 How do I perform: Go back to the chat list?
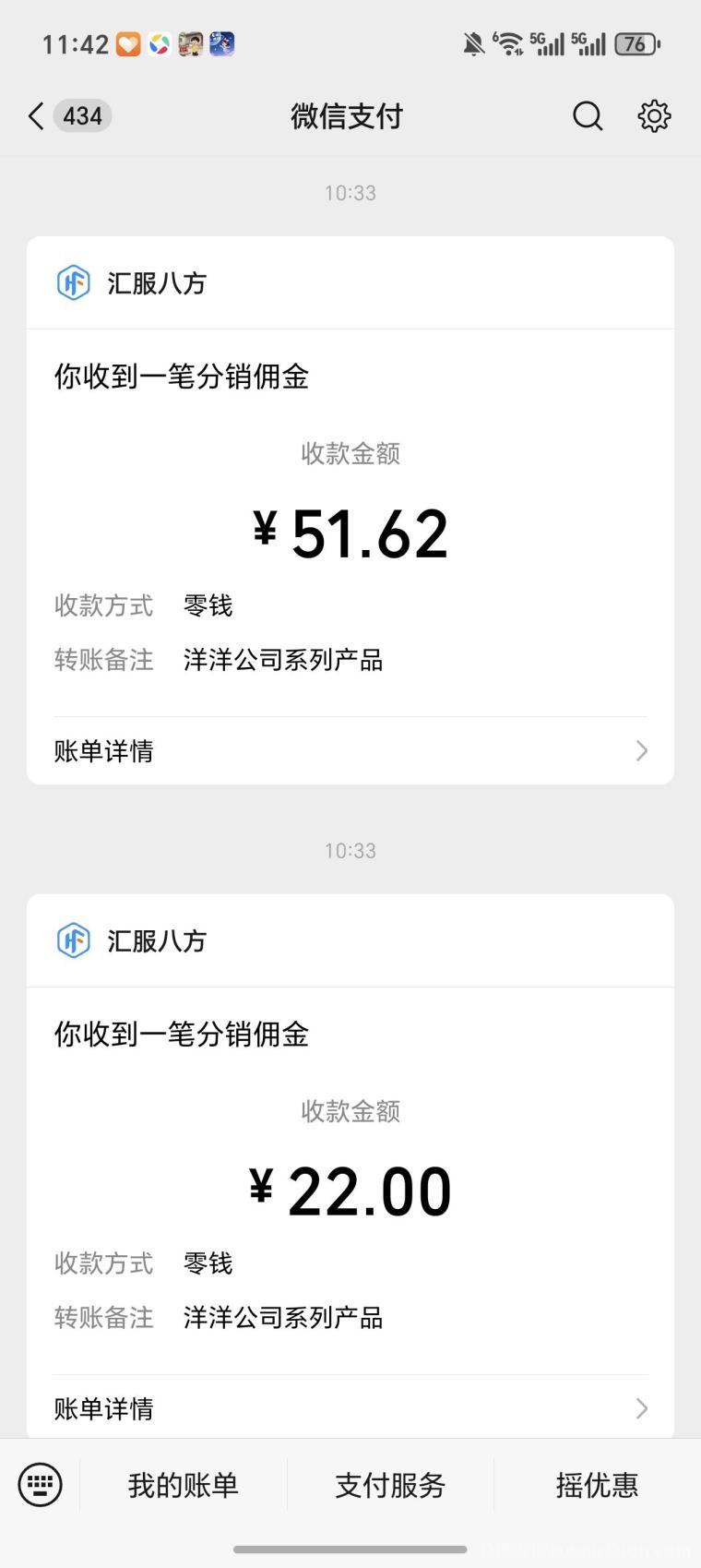pos(37,116)
